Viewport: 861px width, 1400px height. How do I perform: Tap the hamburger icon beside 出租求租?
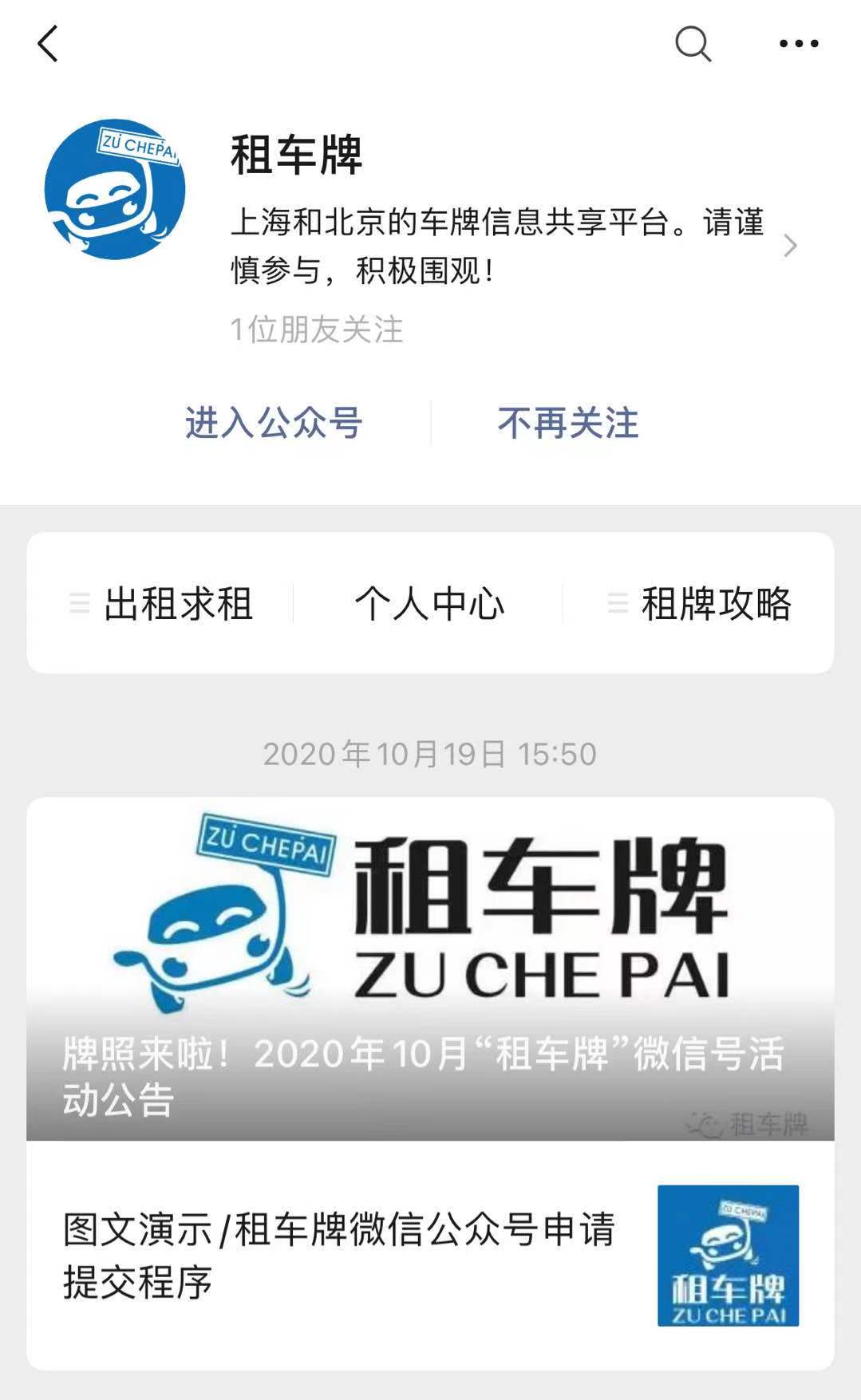tap(79, 605)
